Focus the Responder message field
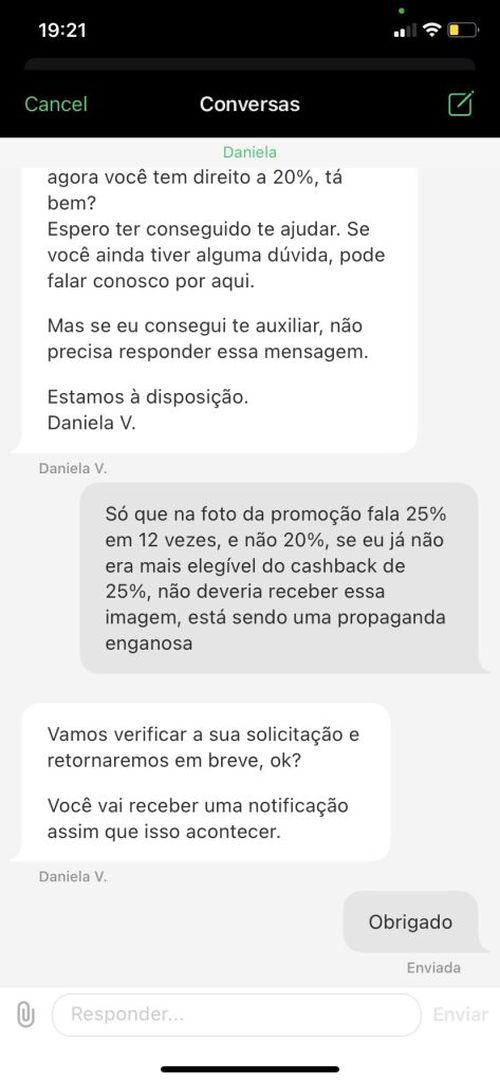Screen dimensions: 500x1082 pyautogui.click(x=236, y=1014)
